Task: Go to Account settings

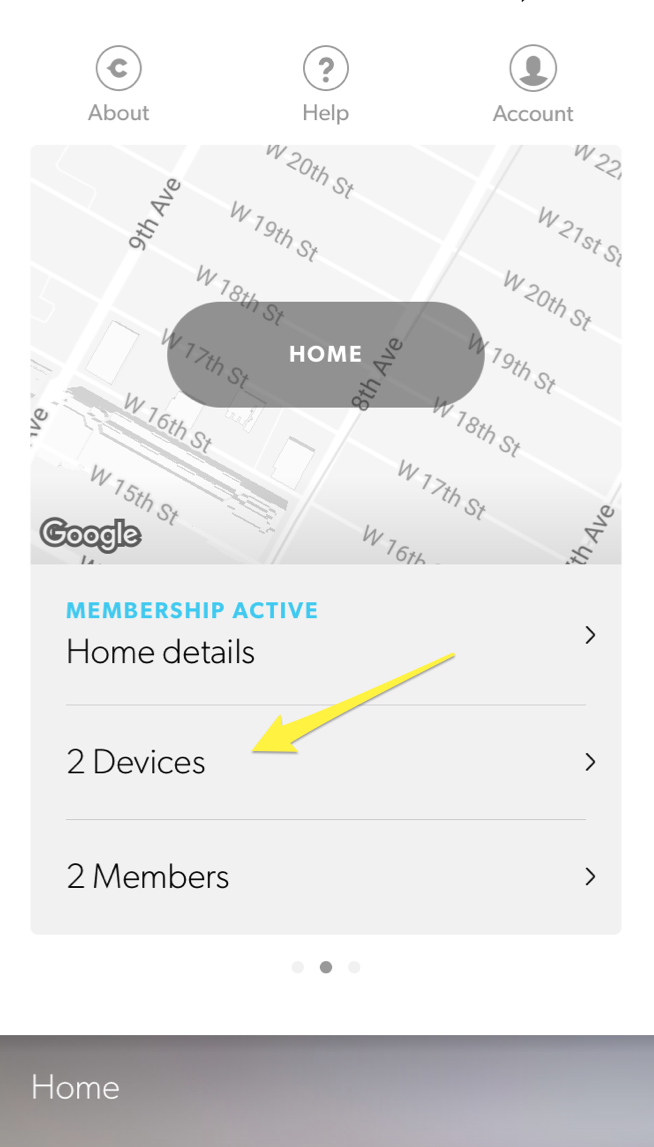Action: click(x=532, y=86)
